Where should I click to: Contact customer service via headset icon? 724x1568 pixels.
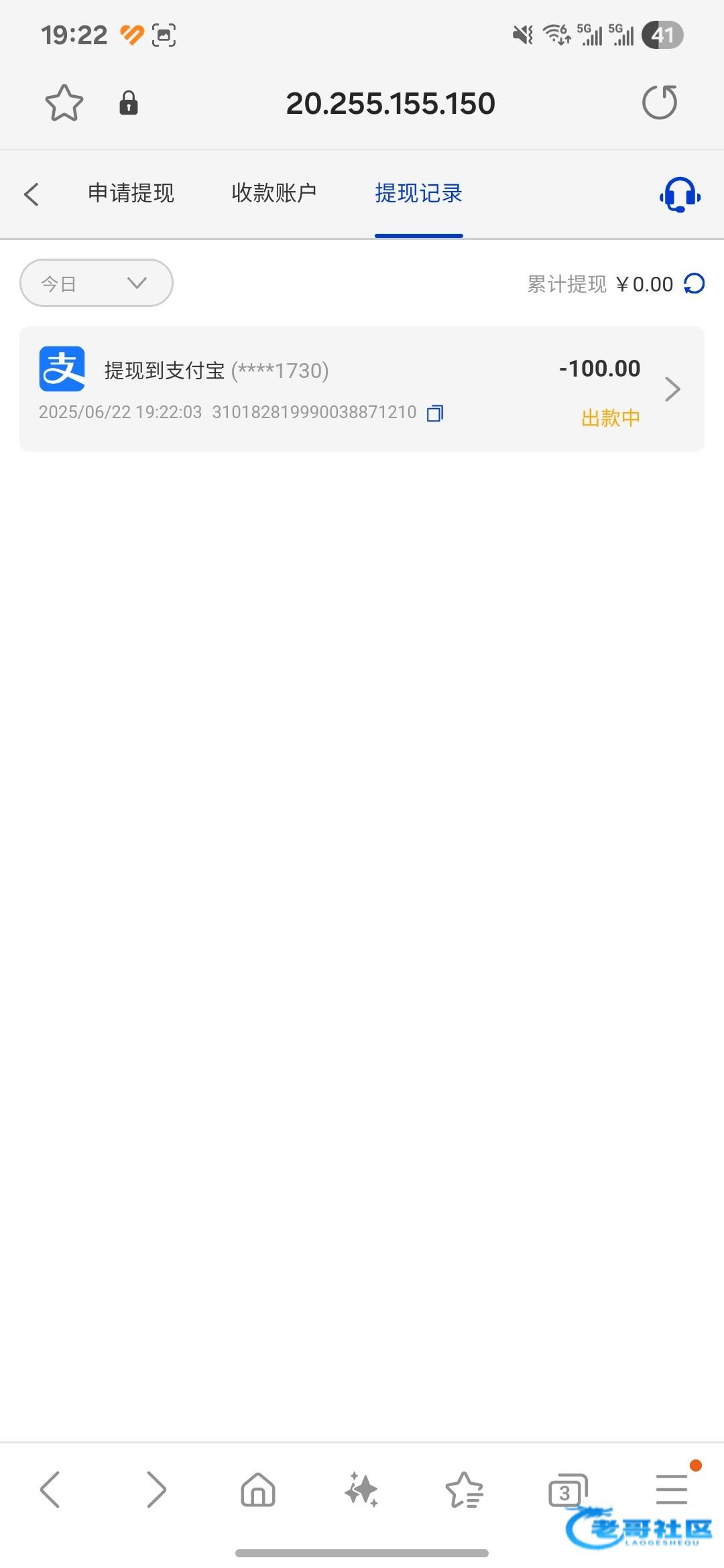click(680, 194)
